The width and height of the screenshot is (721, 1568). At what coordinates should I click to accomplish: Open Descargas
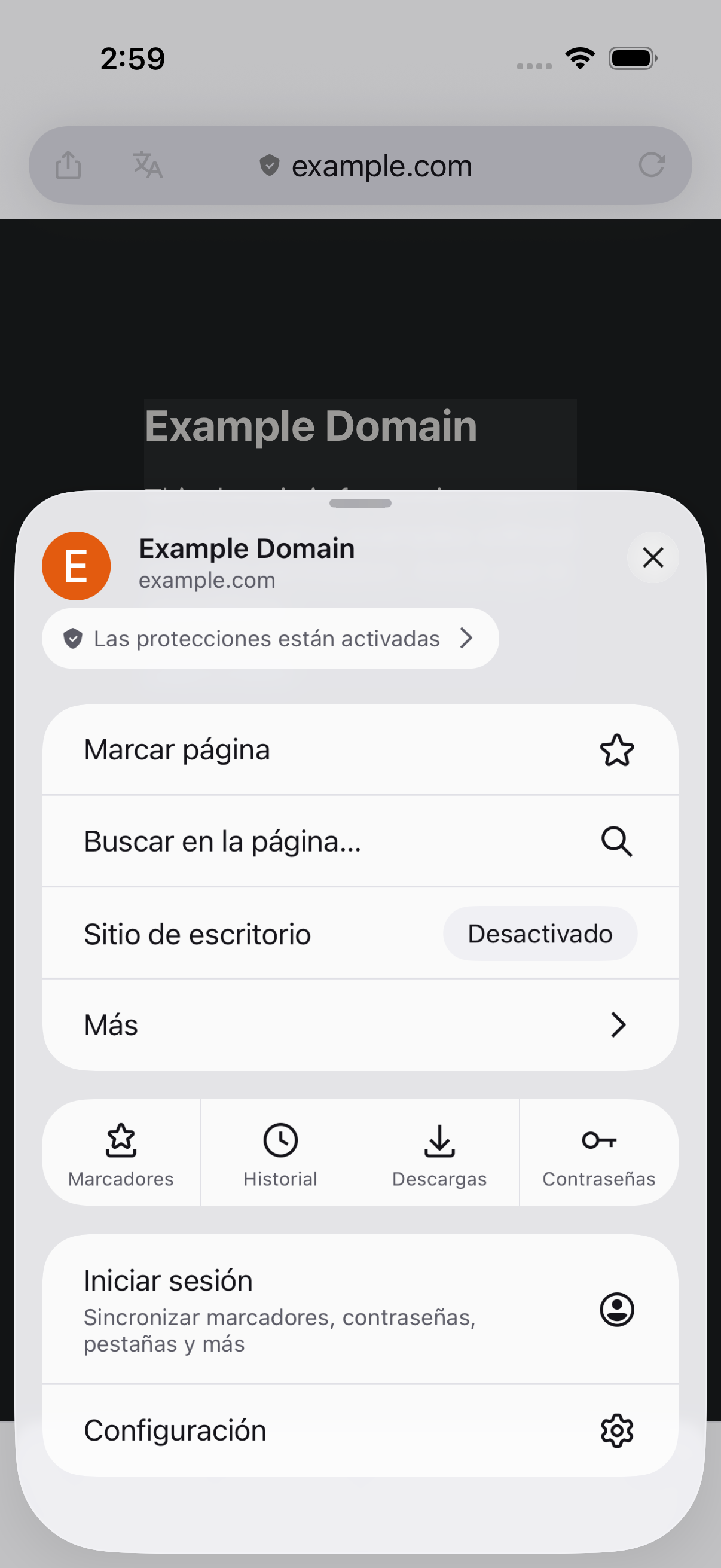click(x=439, y=1152)
